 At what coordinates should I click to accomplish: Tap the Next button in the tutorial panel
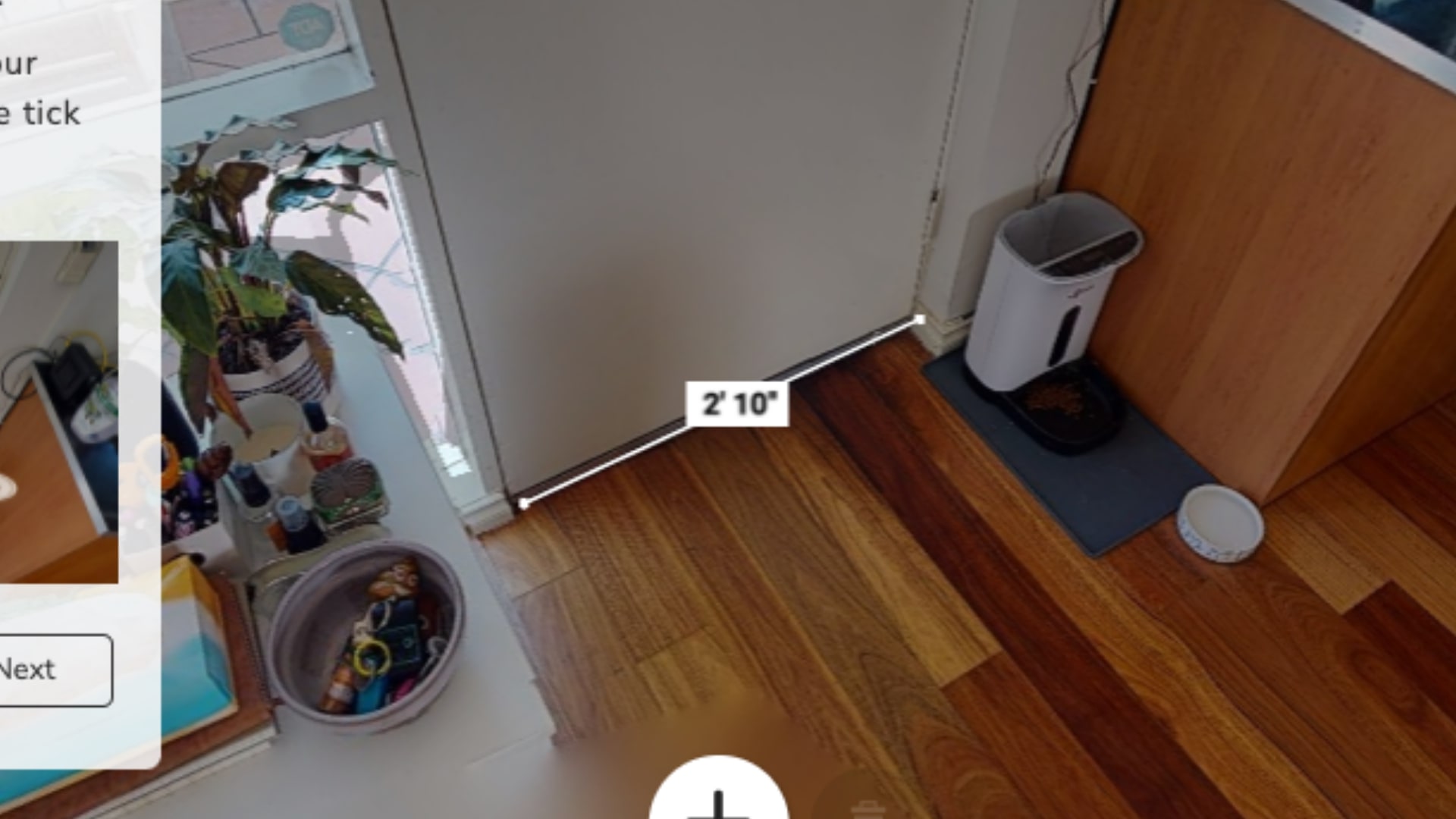pyautogui.click(x=45, y=670)
